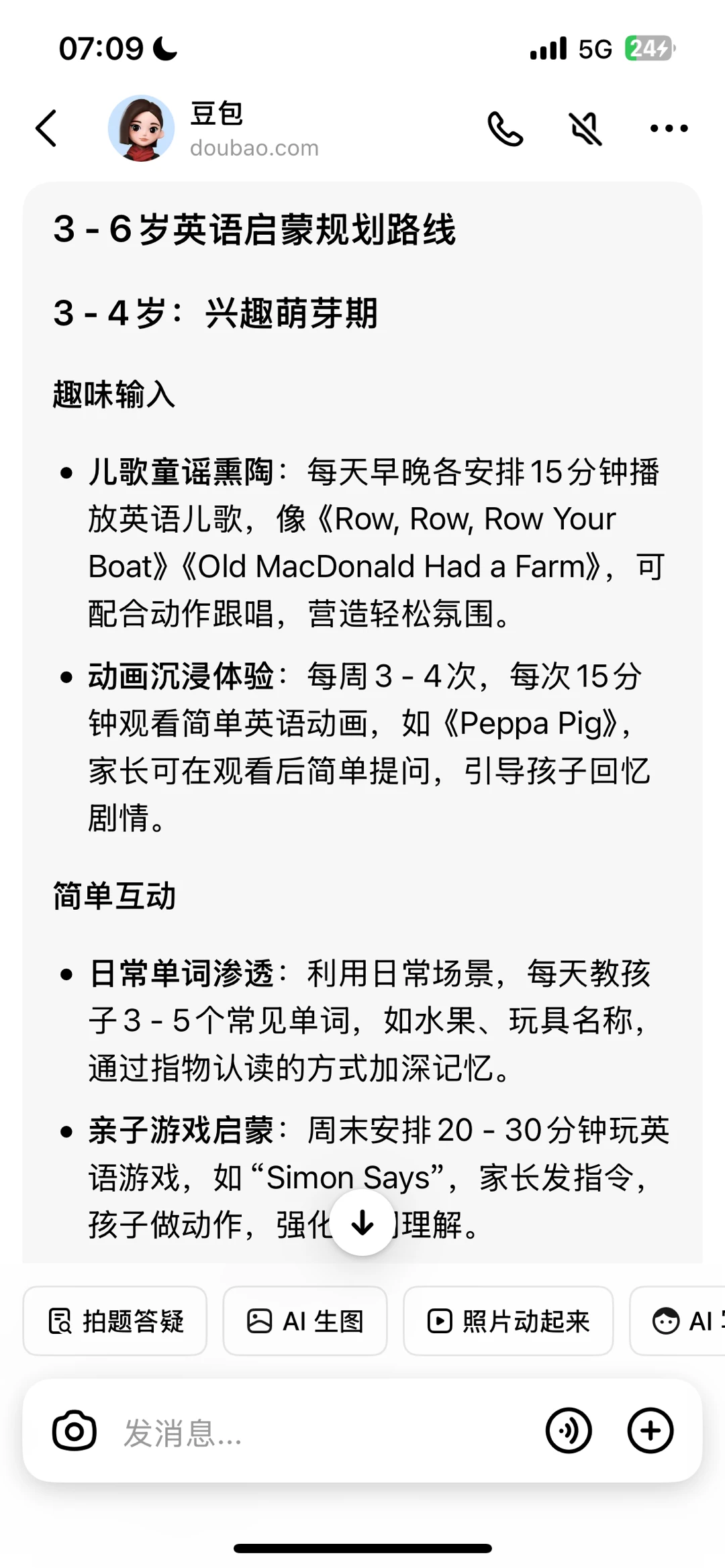Open the three-dot more options menu
Image resolution: width=725 pixels, height=1568 pixels.
coord(669,129)
